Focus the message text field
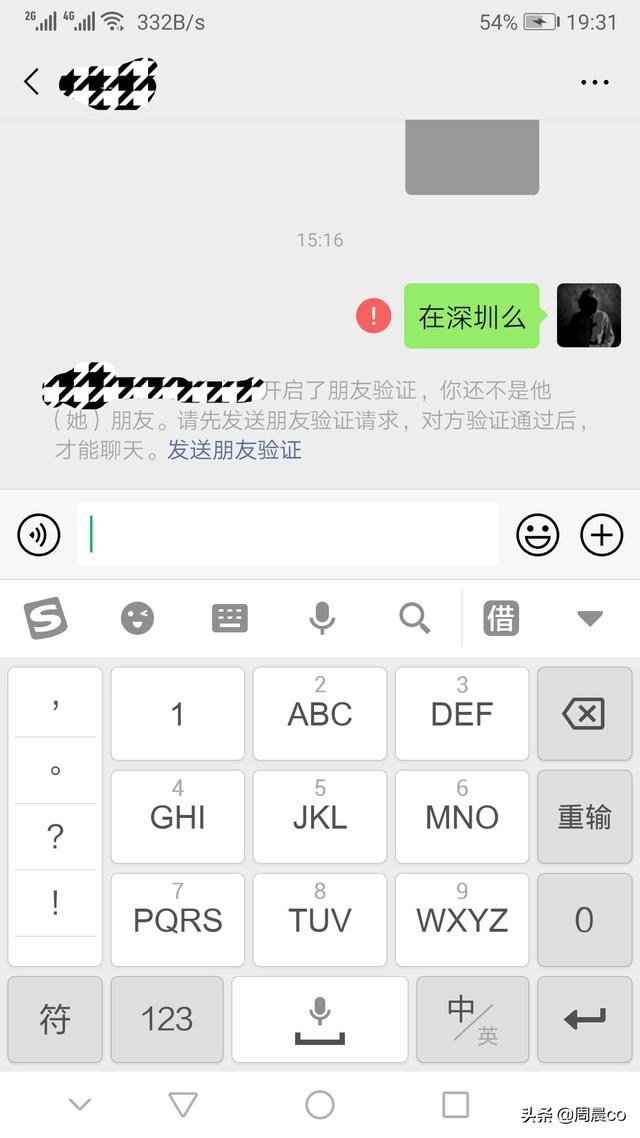Viewport: 640px width, 1138px height. point(288,535)
